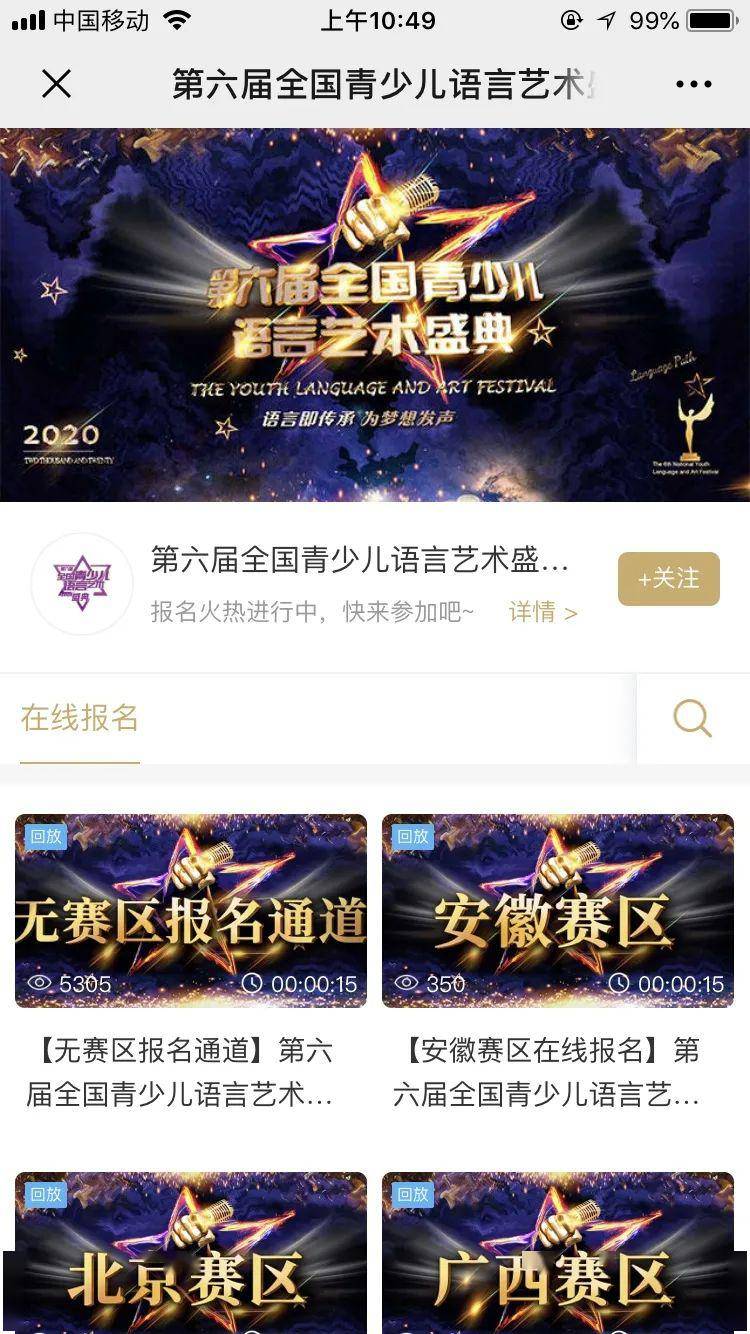Viewport: 750px width, 1334px height.
Task: Open the 无赛区报名通道 video card
Action: 191,910
